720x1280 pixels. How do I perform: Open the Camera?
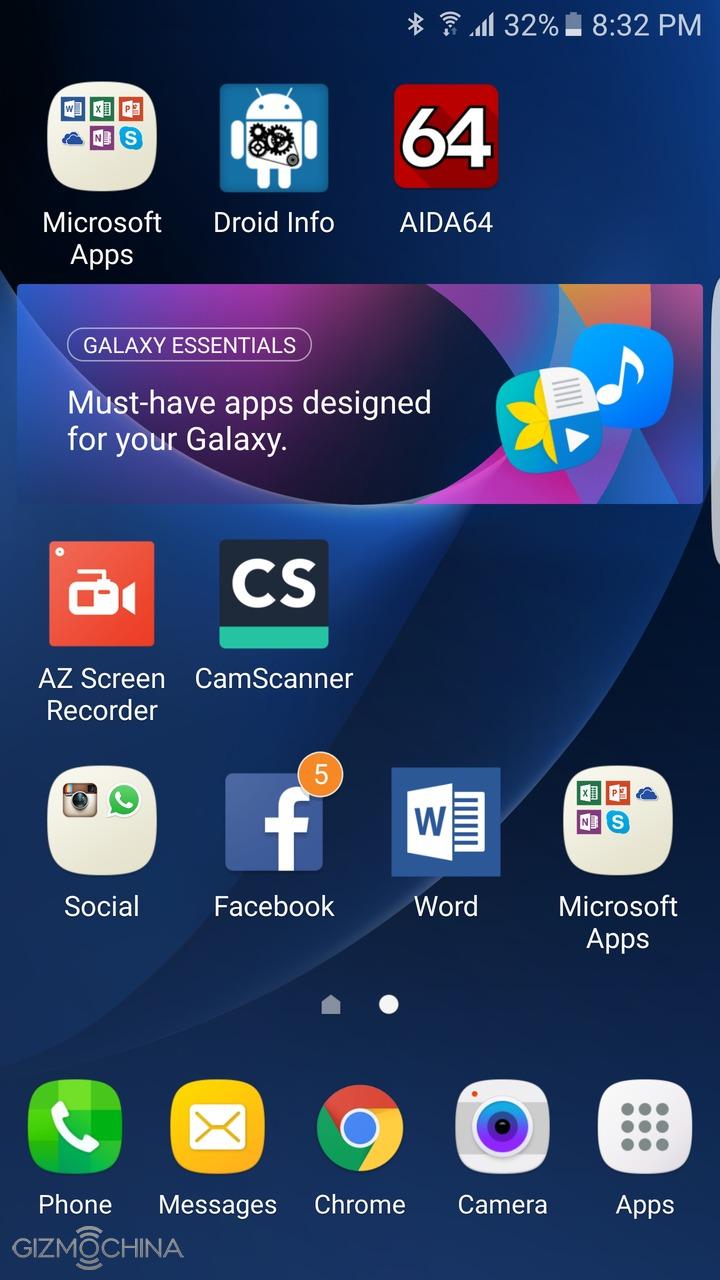(502, 1128)
